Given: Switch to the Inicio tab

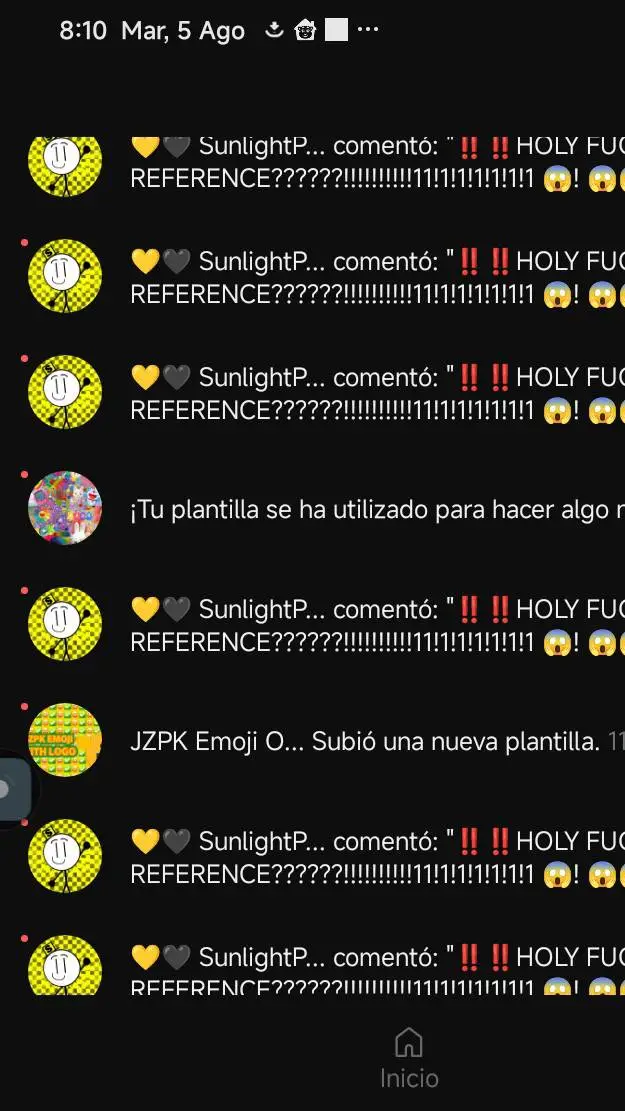Looking at the screenshot, I should 409,1057.
